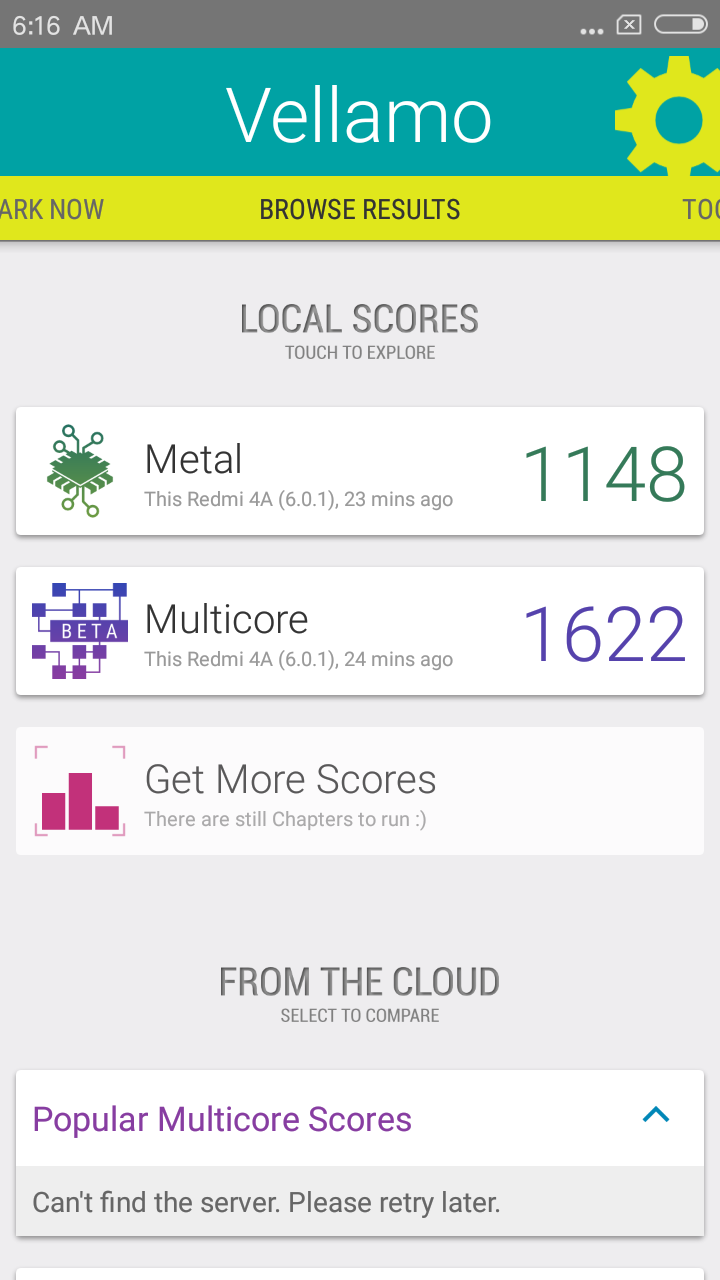
Task: Select the Browse Results tab
Action: [360, 210]
